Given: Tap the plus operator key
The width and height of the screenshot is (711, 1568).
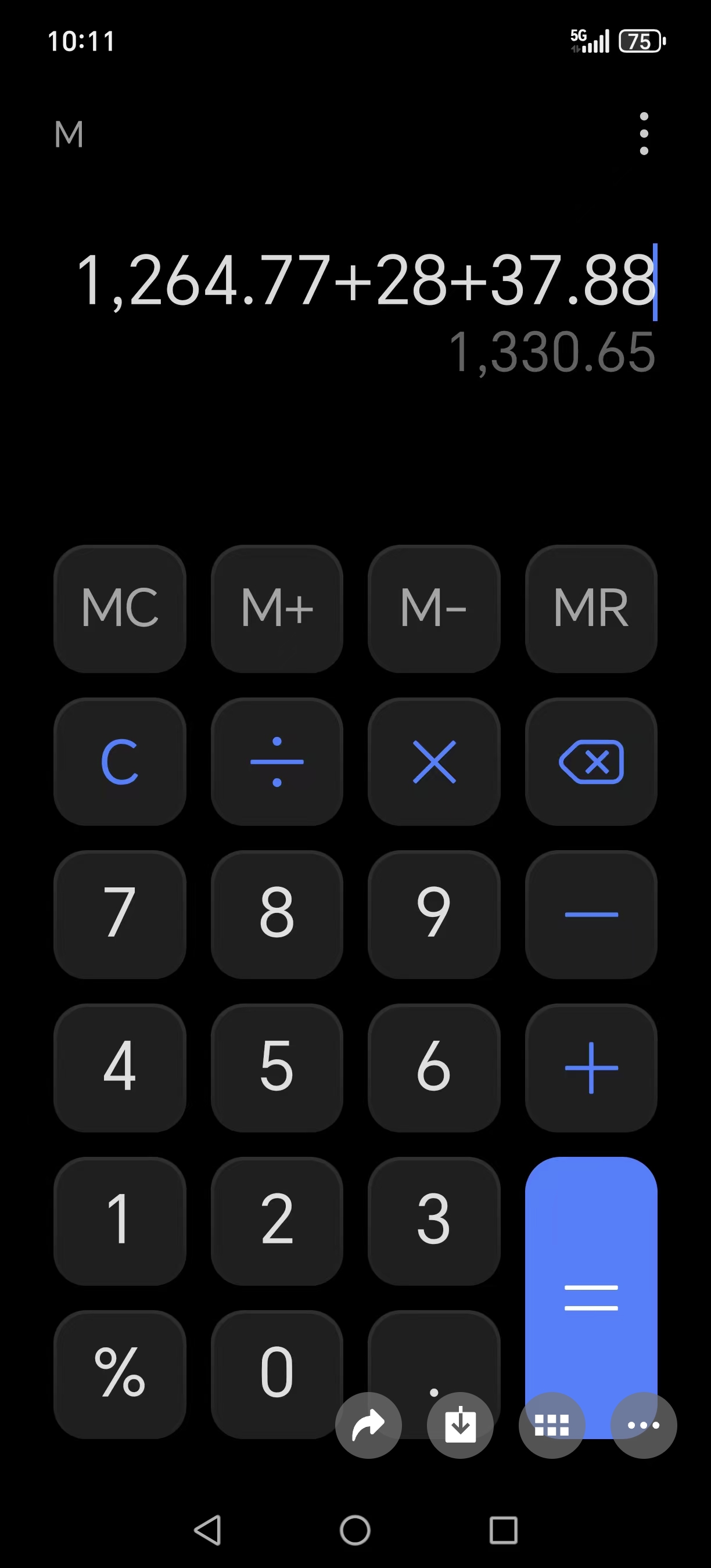Looking at the screenshot, I should 591,1067.
